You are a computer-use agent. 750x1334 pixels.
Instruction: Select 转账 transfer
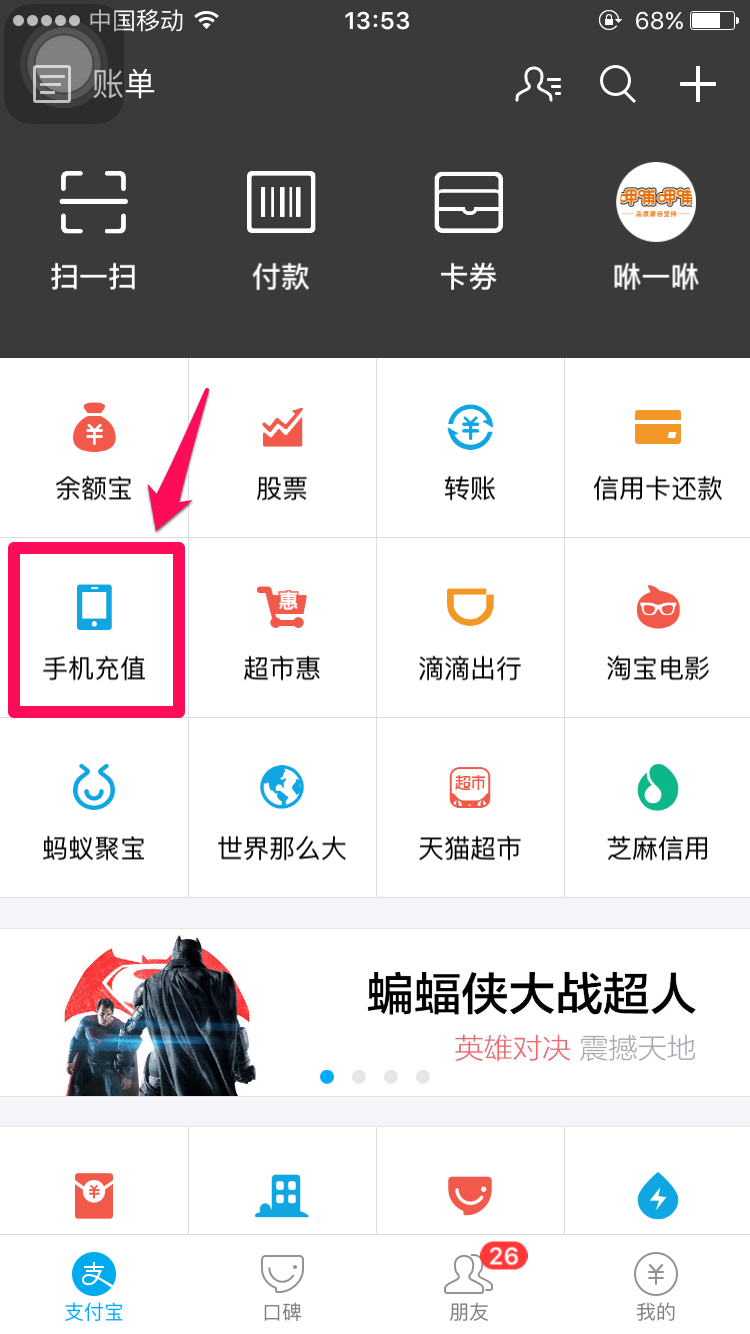point(470,450)
